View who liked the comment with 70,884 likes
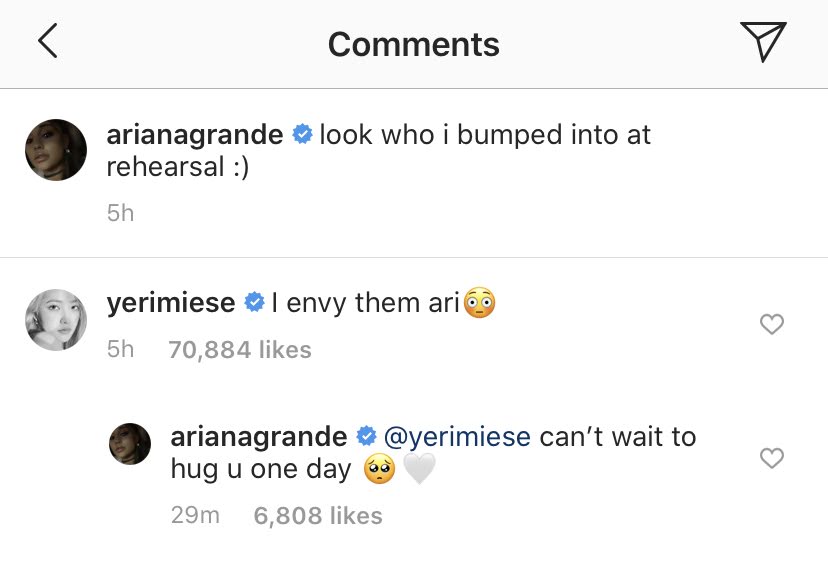 [x=240, y=350]
